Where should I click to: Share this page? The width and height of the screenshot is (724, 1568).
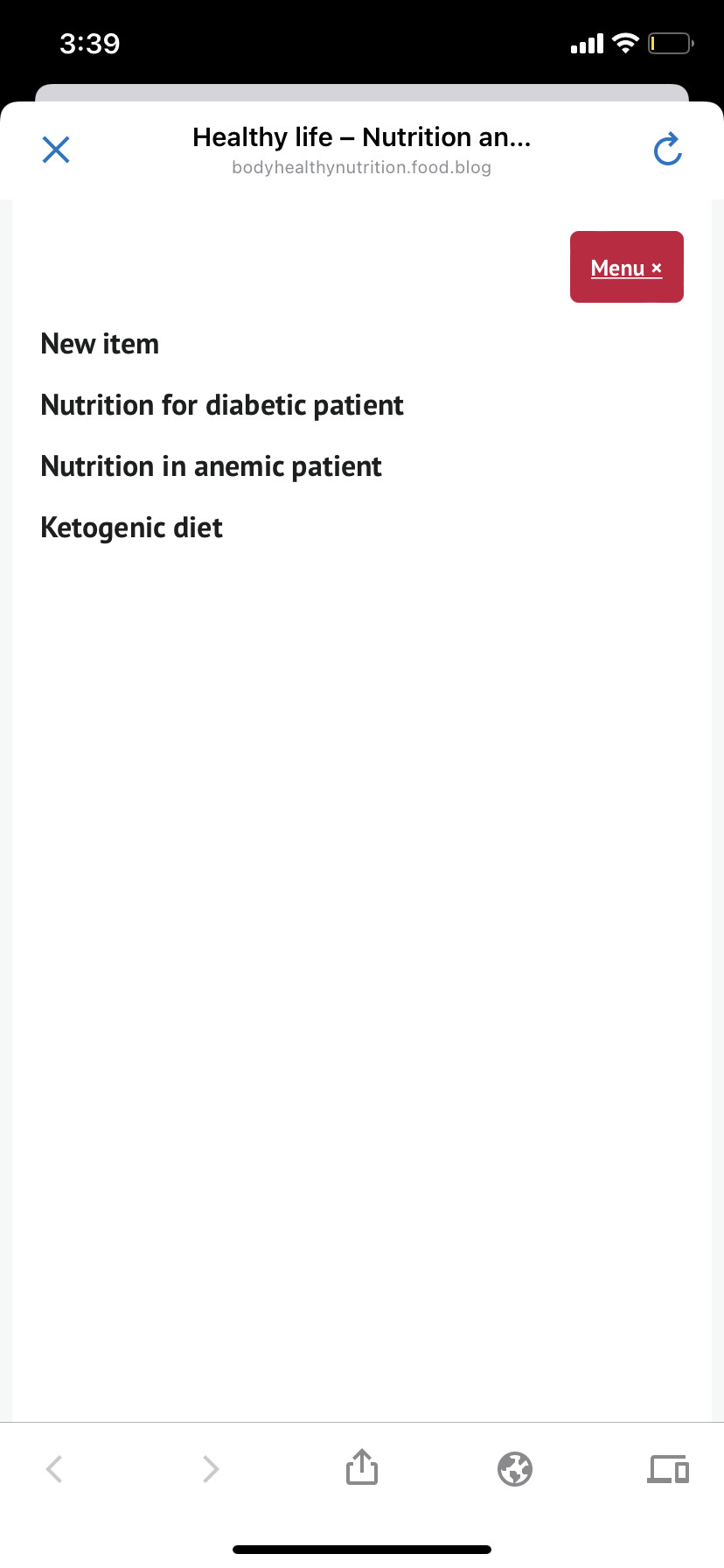coord(362,1468)
